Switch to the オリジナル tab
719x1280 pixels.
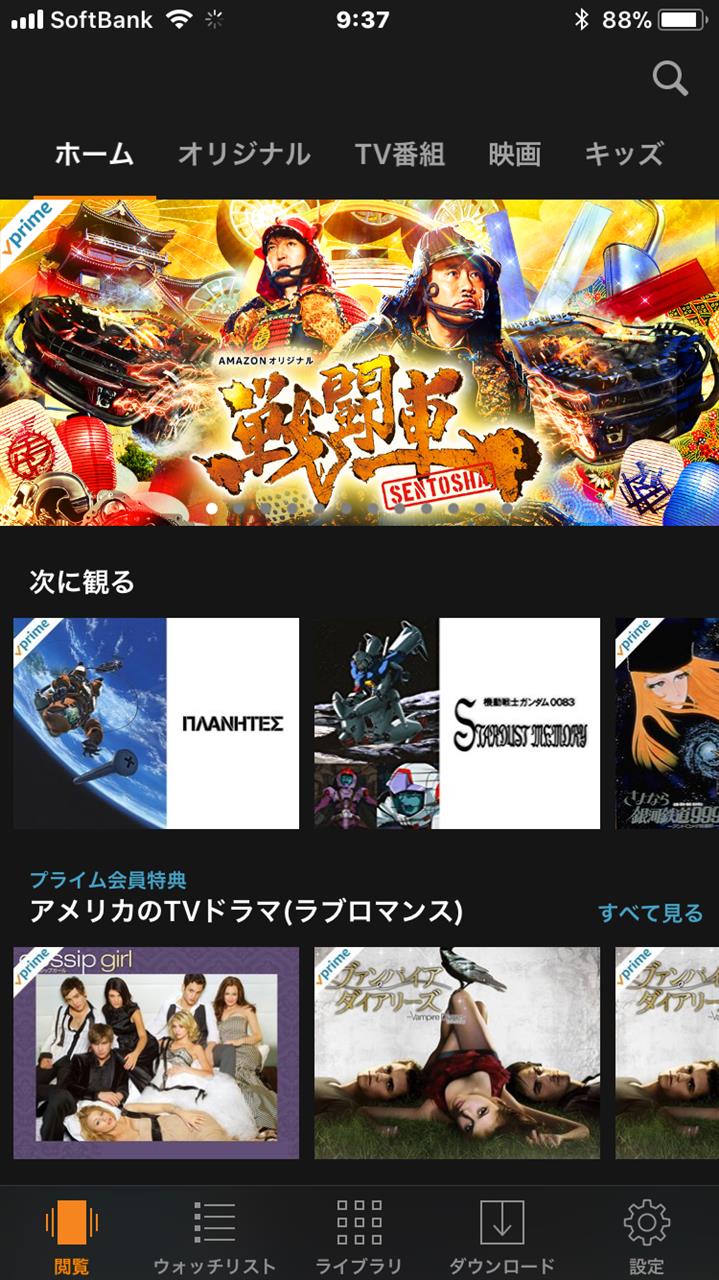244,154
